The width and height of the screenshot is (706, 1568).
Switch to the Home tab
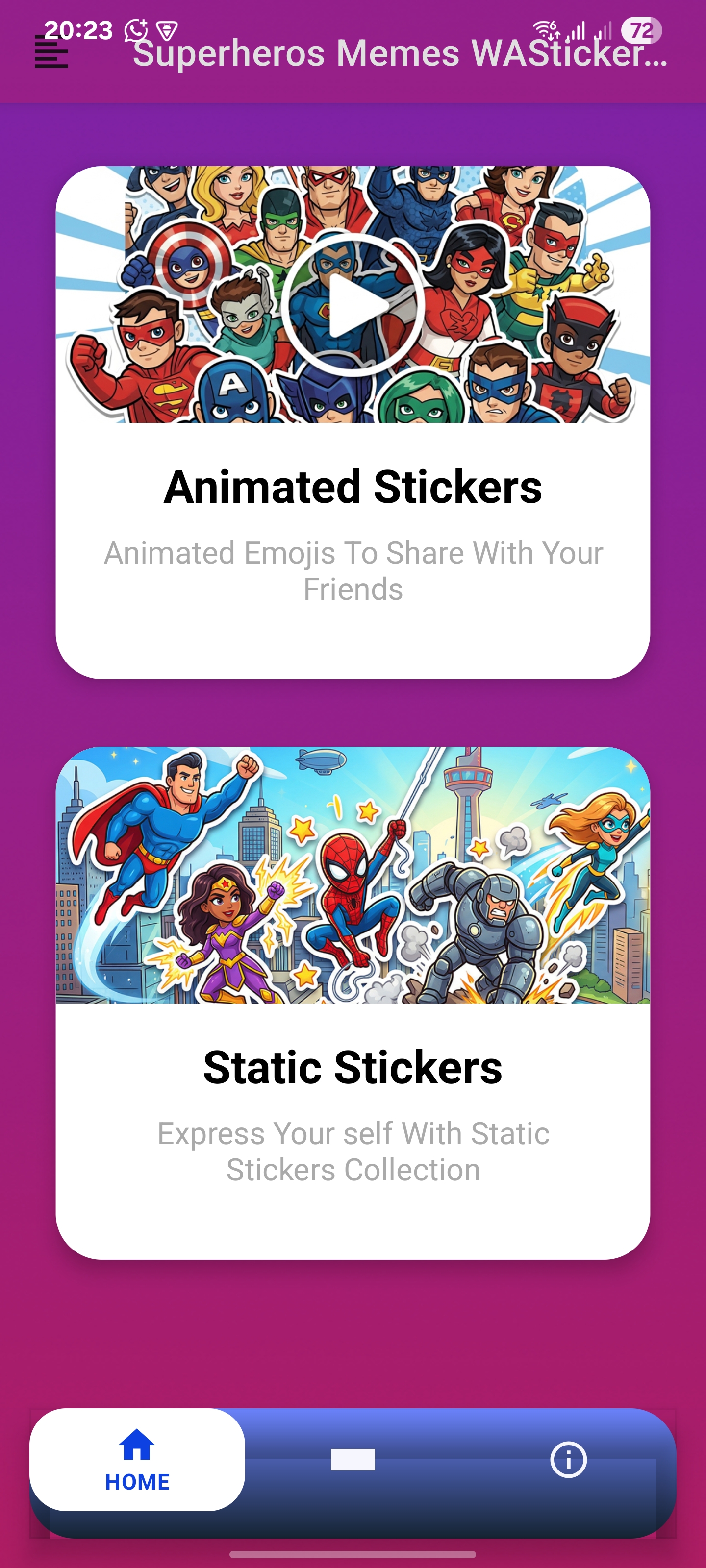137,1459
